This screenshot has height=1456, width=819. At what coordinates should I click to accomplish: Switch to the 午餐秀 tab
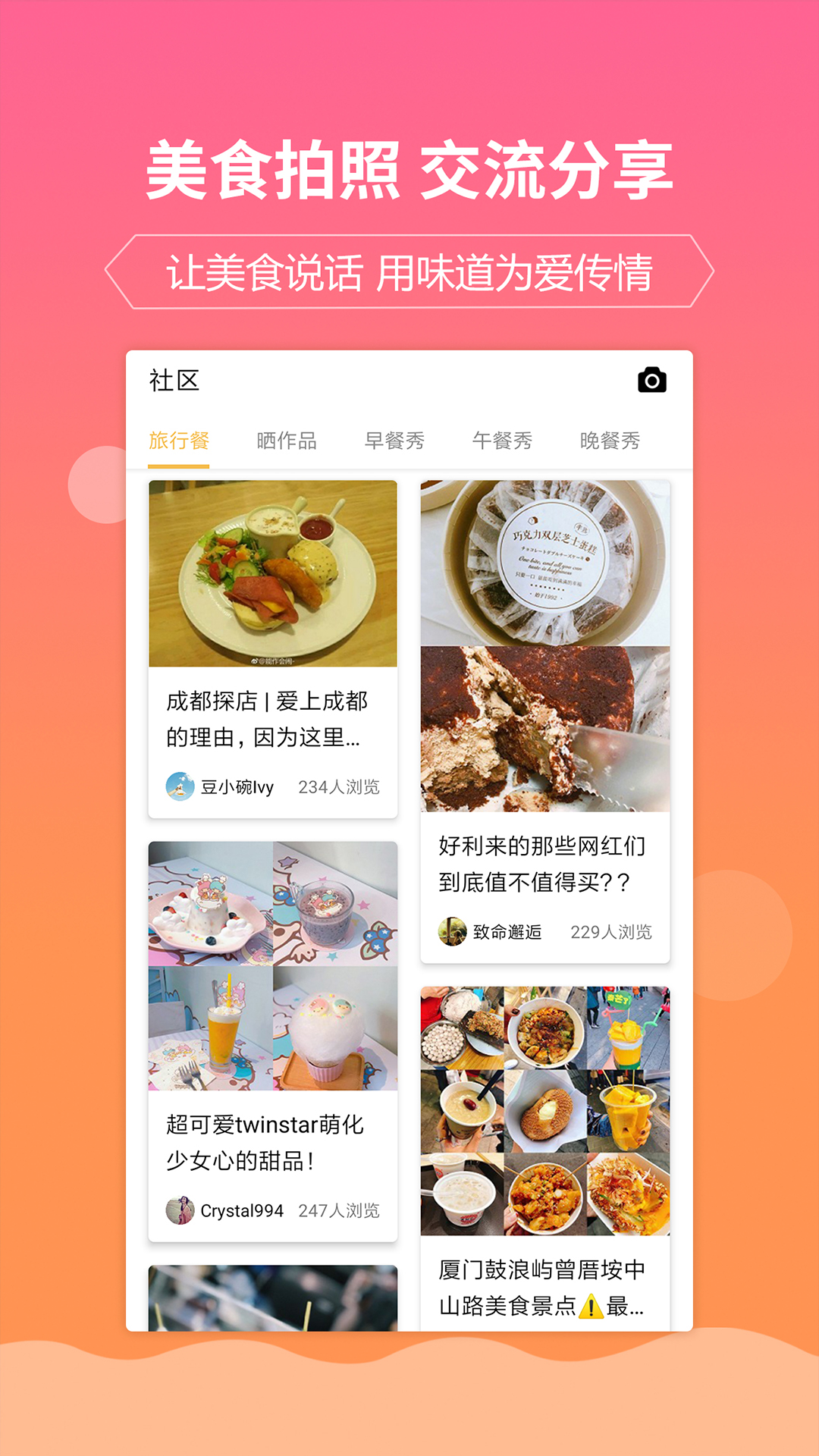pos(502,441)
